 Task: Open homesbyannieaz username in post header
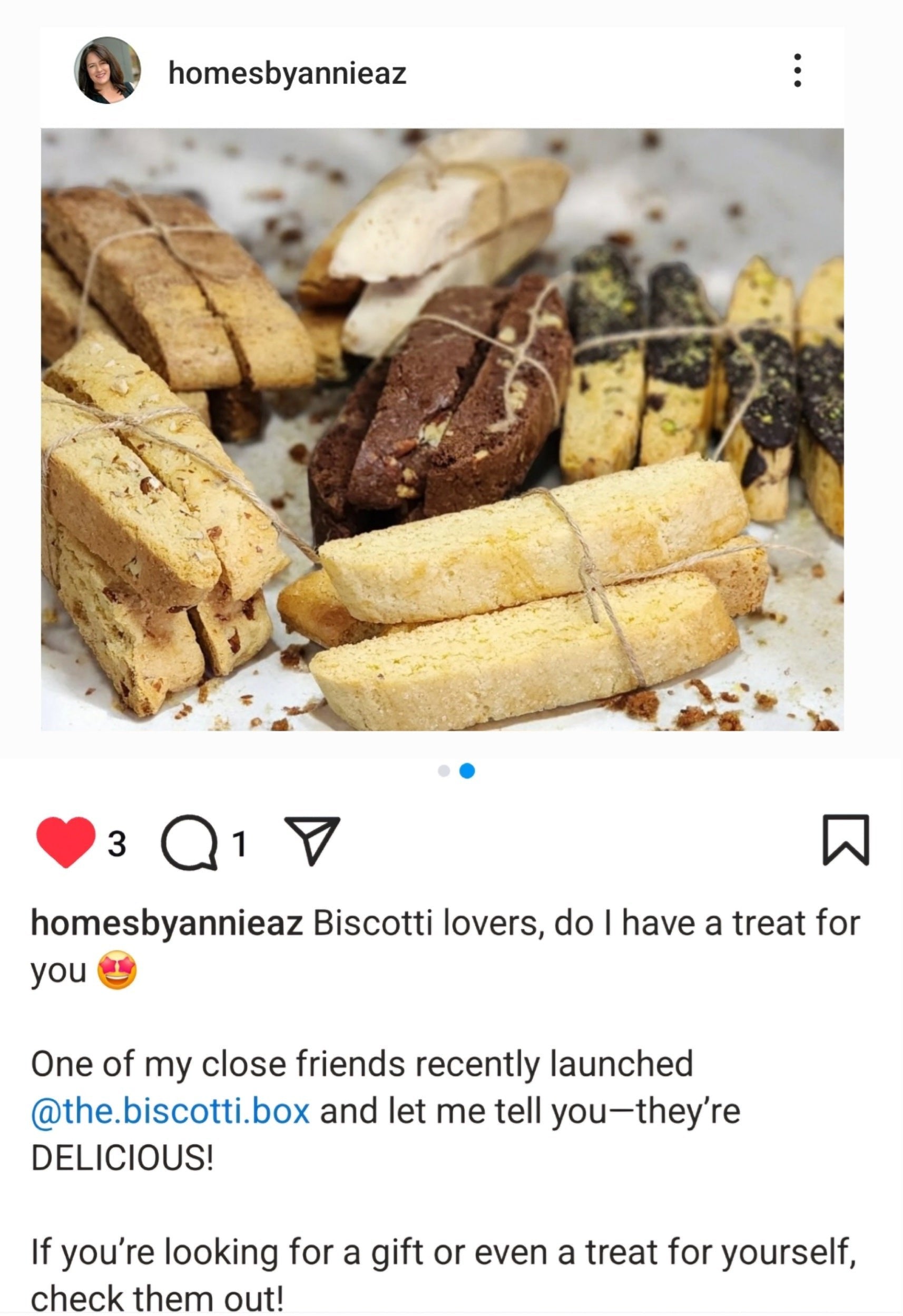[287, 74]
